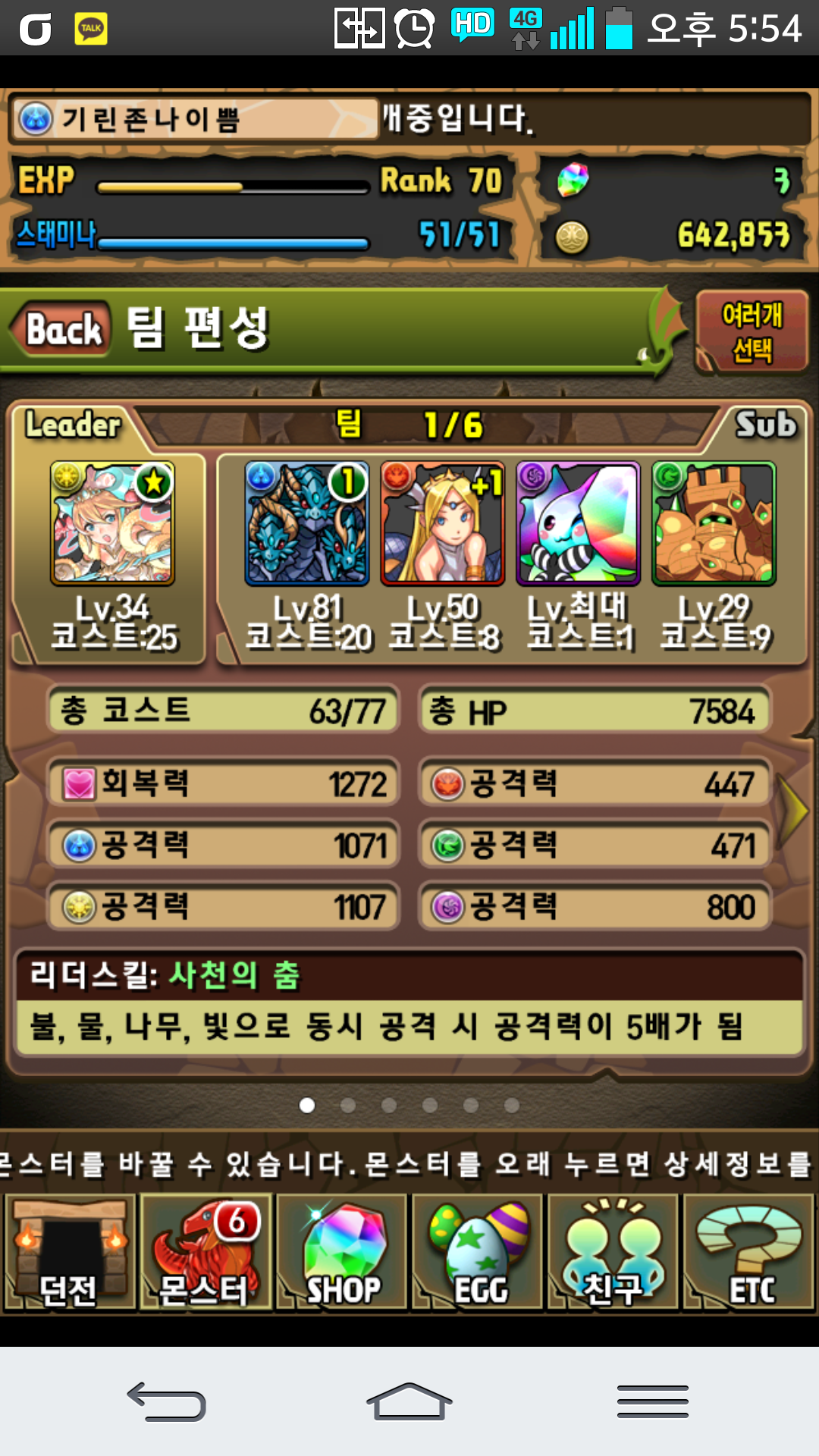Tap the 여러개 선택 multi-select button
The height and width of the screenshot is (1456, 819).
pos(752,332)
